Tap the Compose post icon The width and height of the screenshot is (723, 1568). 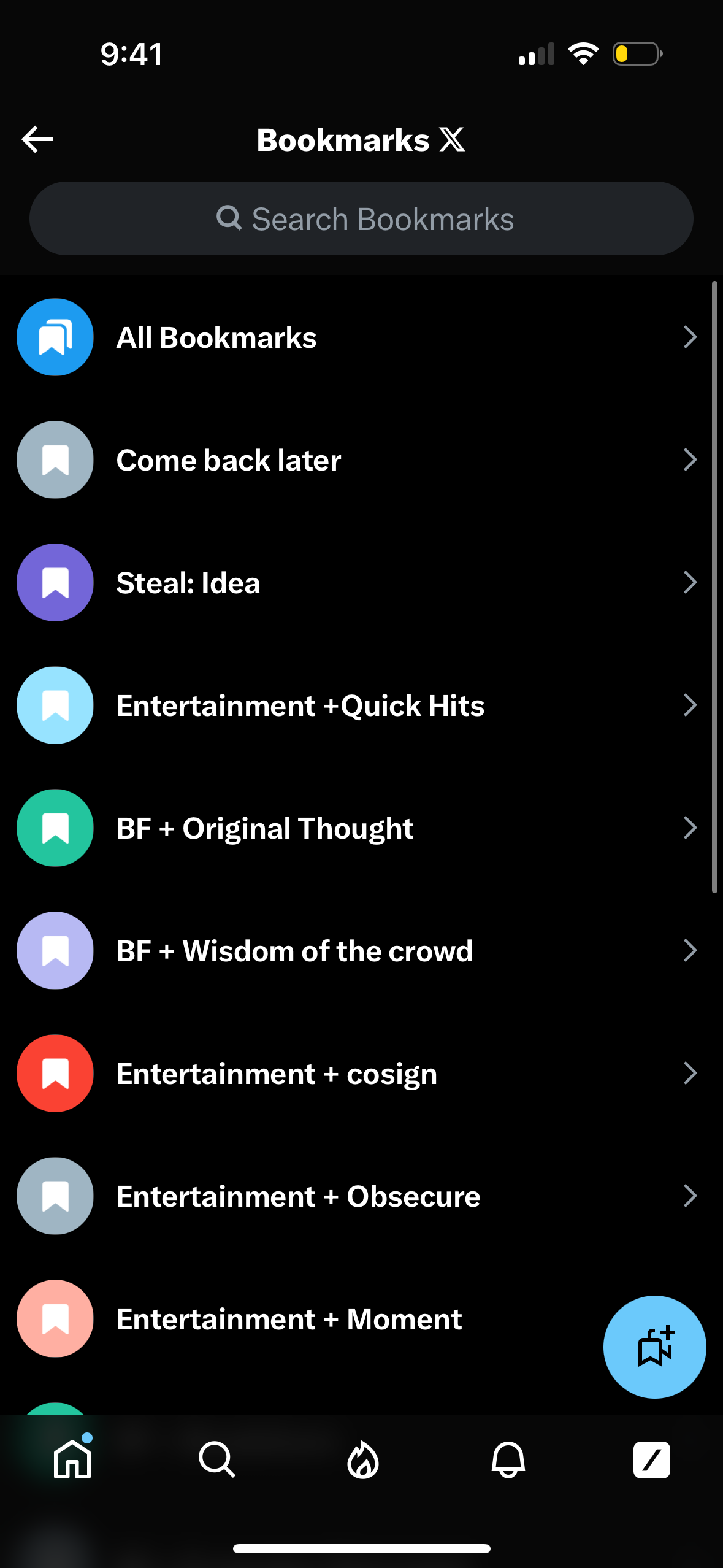[651, 1459]
